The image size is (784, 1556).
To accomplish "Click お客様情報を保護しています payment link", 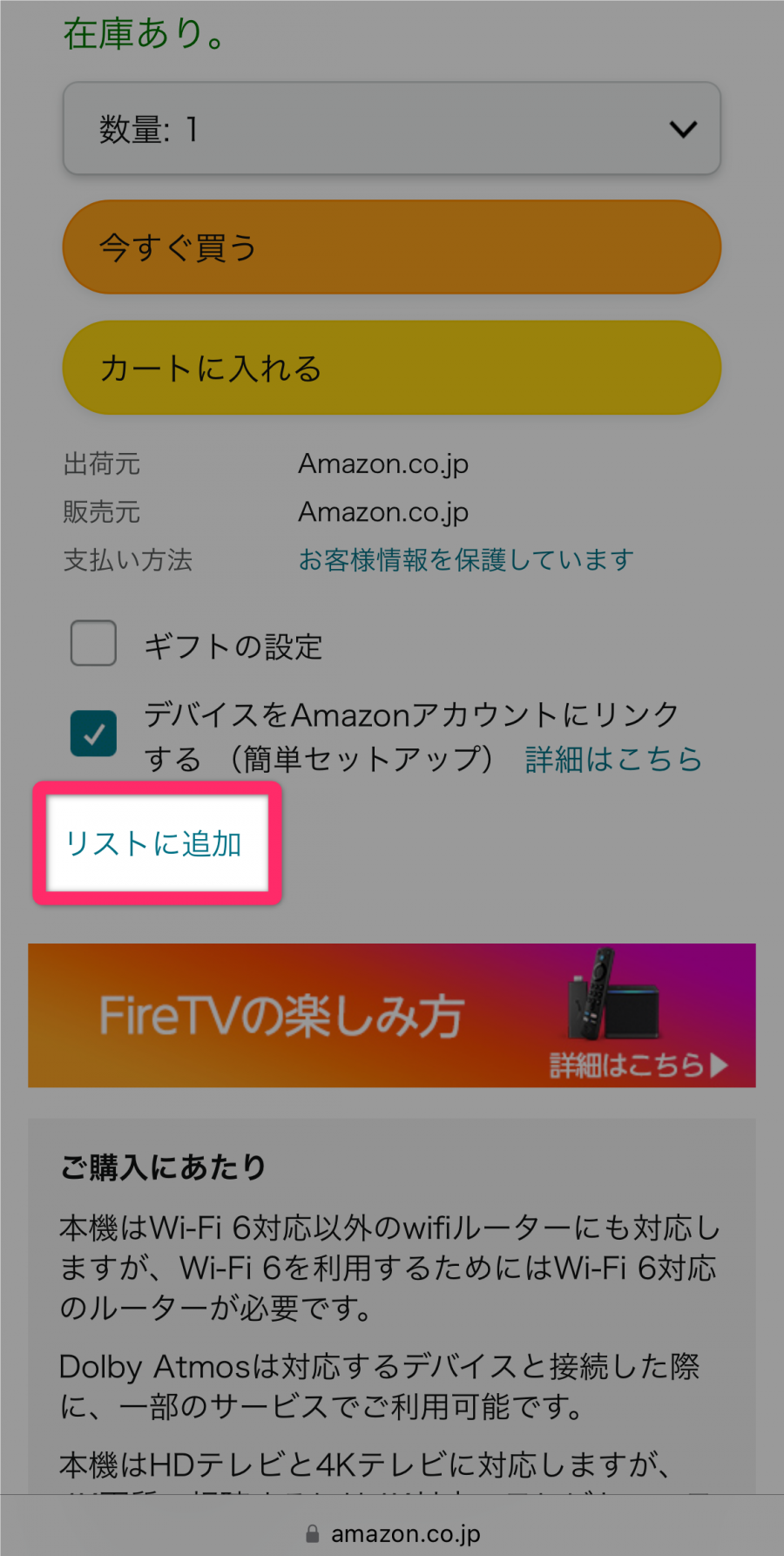I will [465, 559].
